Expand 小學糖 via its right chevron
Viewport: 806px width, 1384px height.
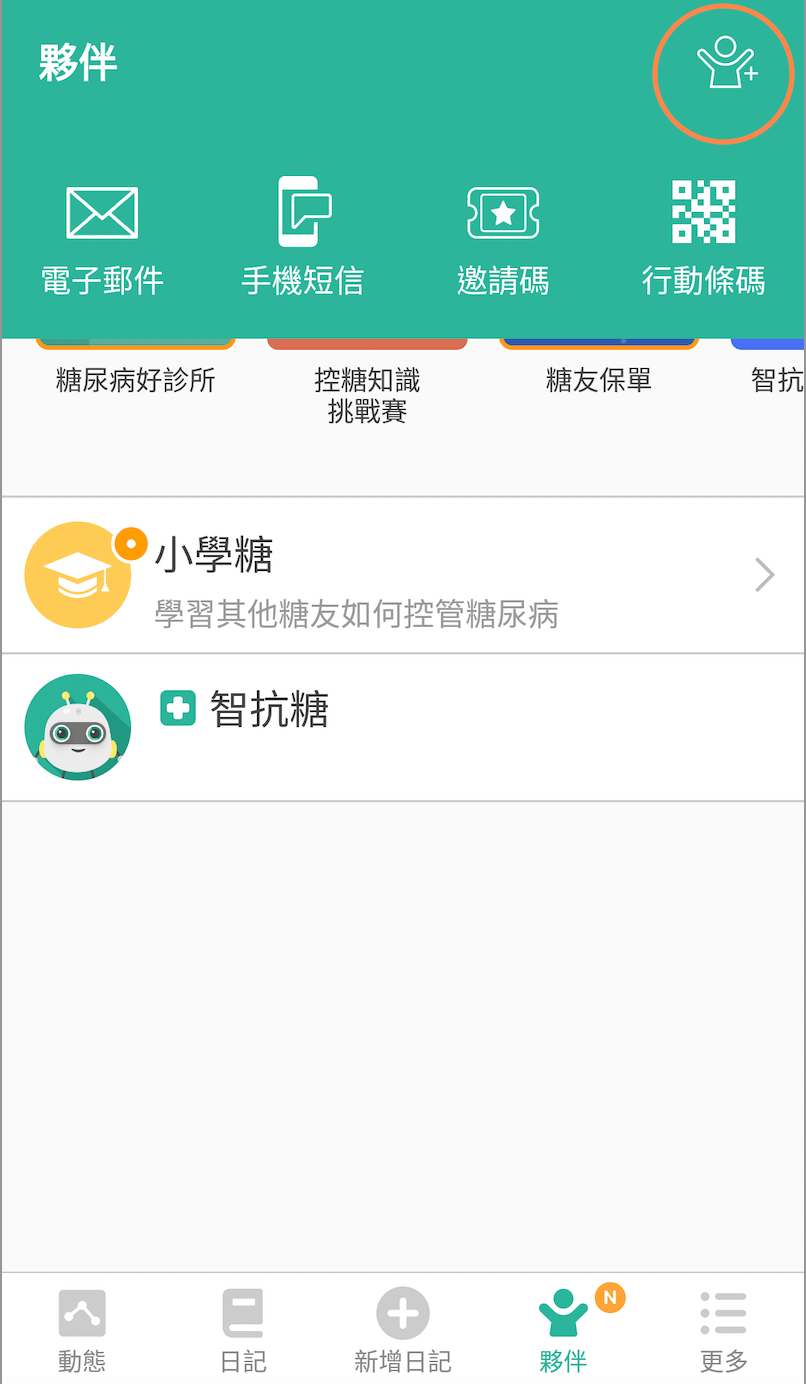coord(763,575)
